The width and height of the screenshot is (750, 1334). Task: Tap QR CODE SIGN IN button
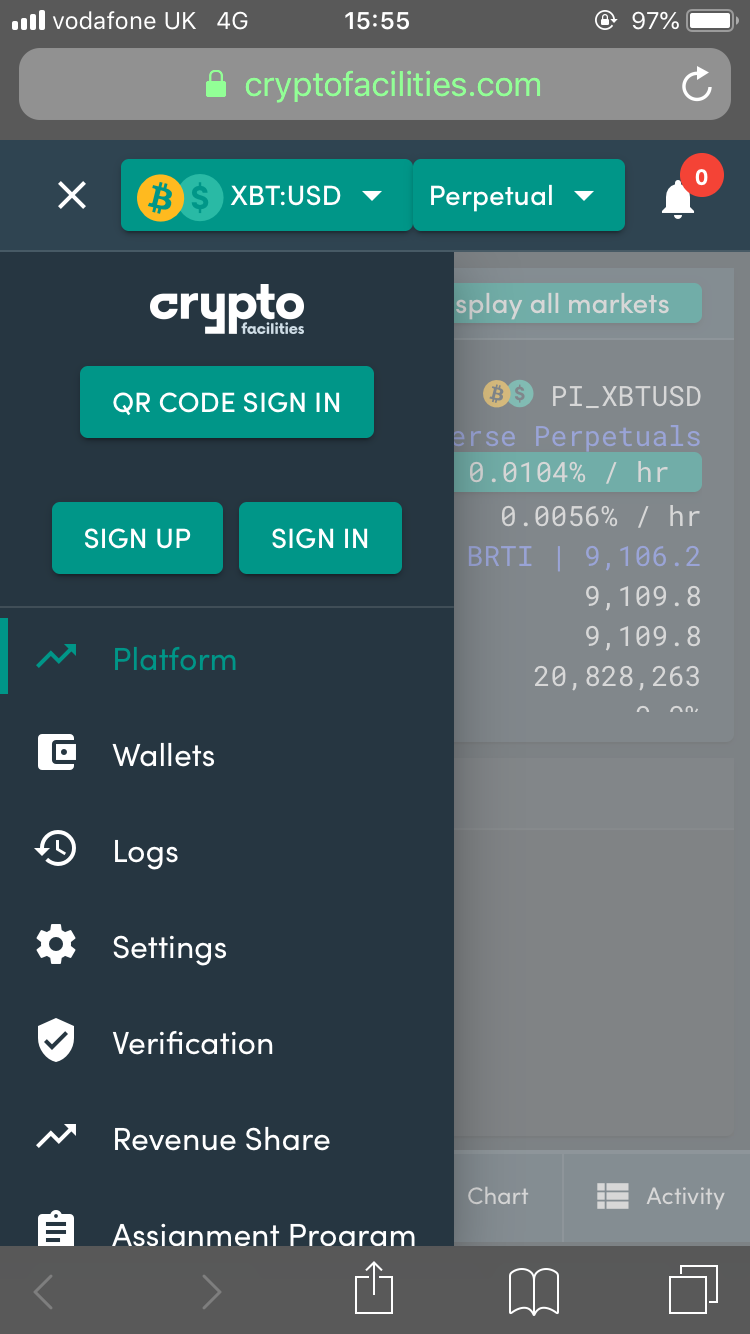coord(227,402)
